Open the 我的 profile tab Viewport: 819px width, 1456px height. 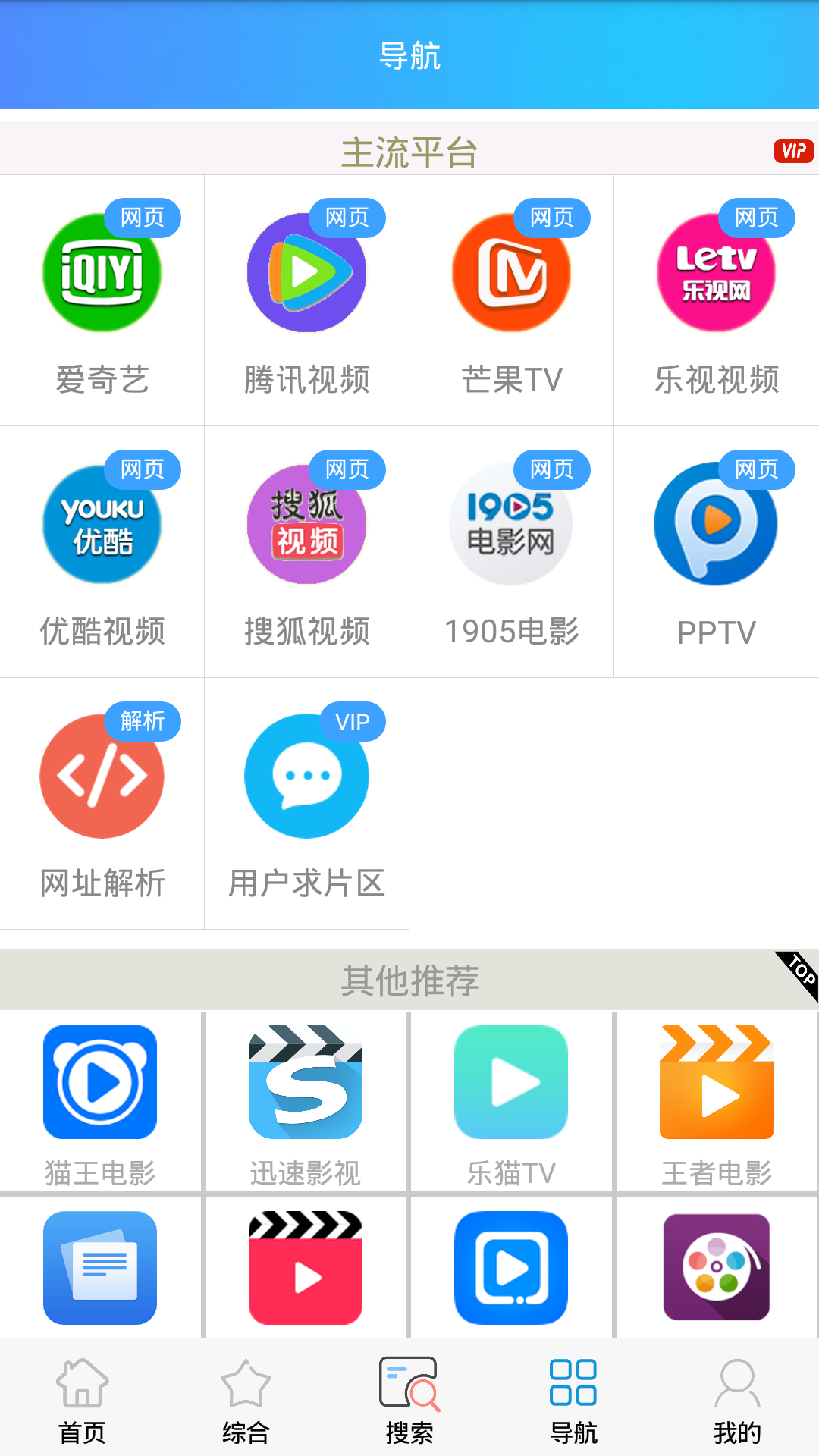pyautogui.click(x=737, y=1400)
